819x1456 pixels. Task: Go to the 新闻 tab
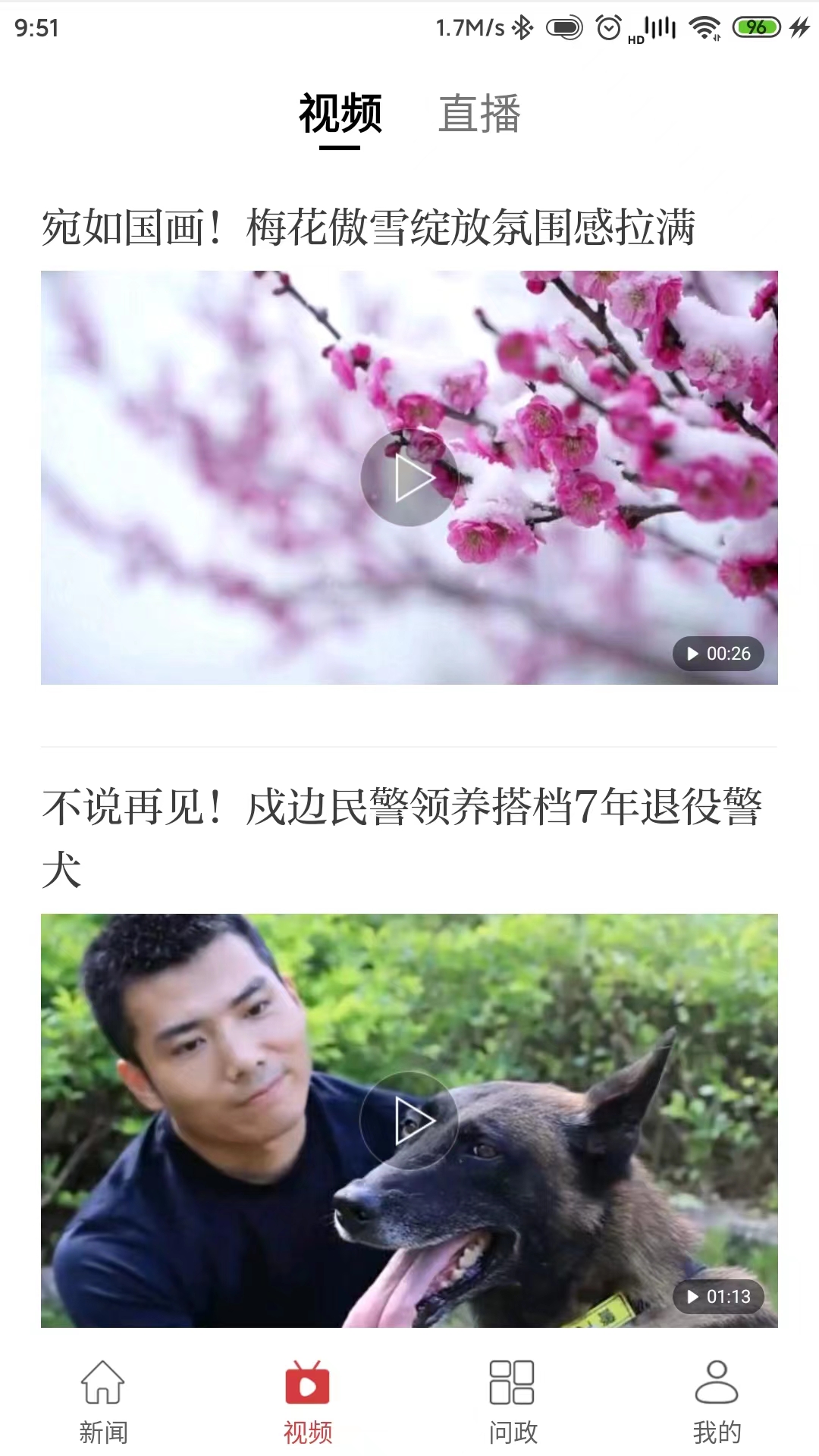click(x=103, y=1401)
